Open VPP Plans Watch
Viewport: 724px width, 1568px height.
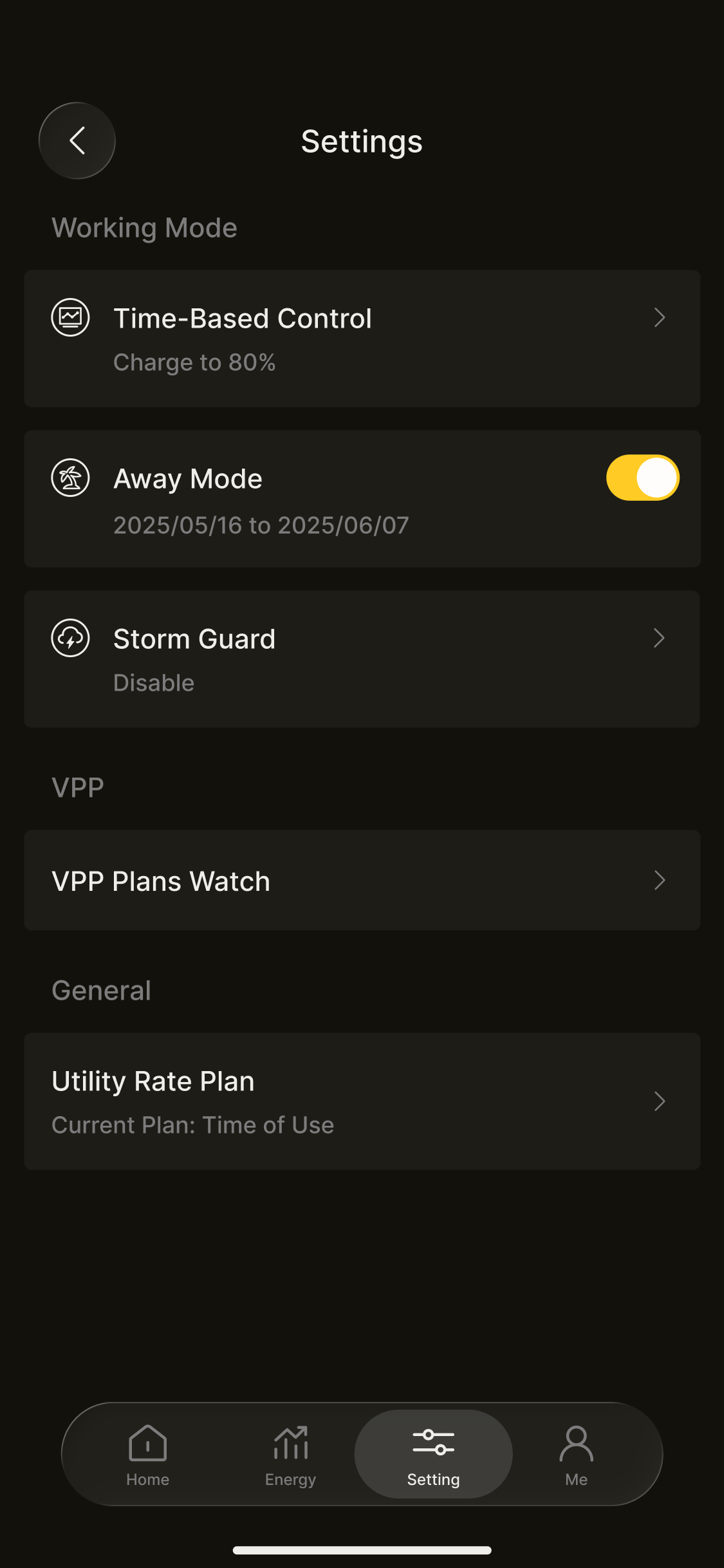click(362, 881)
